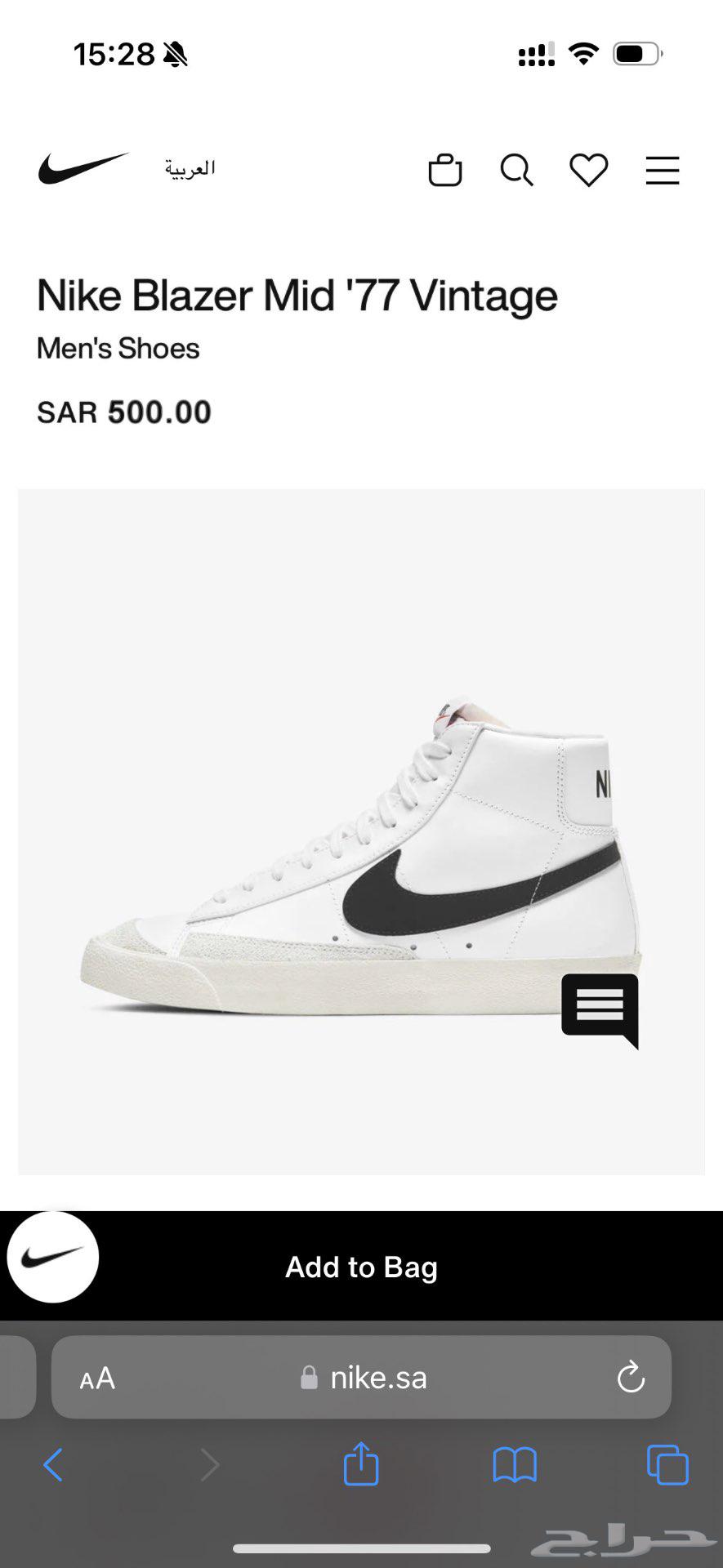View the Blazer Mid '77 product image
Screen dimensions: 723x1568
(361, 831)
